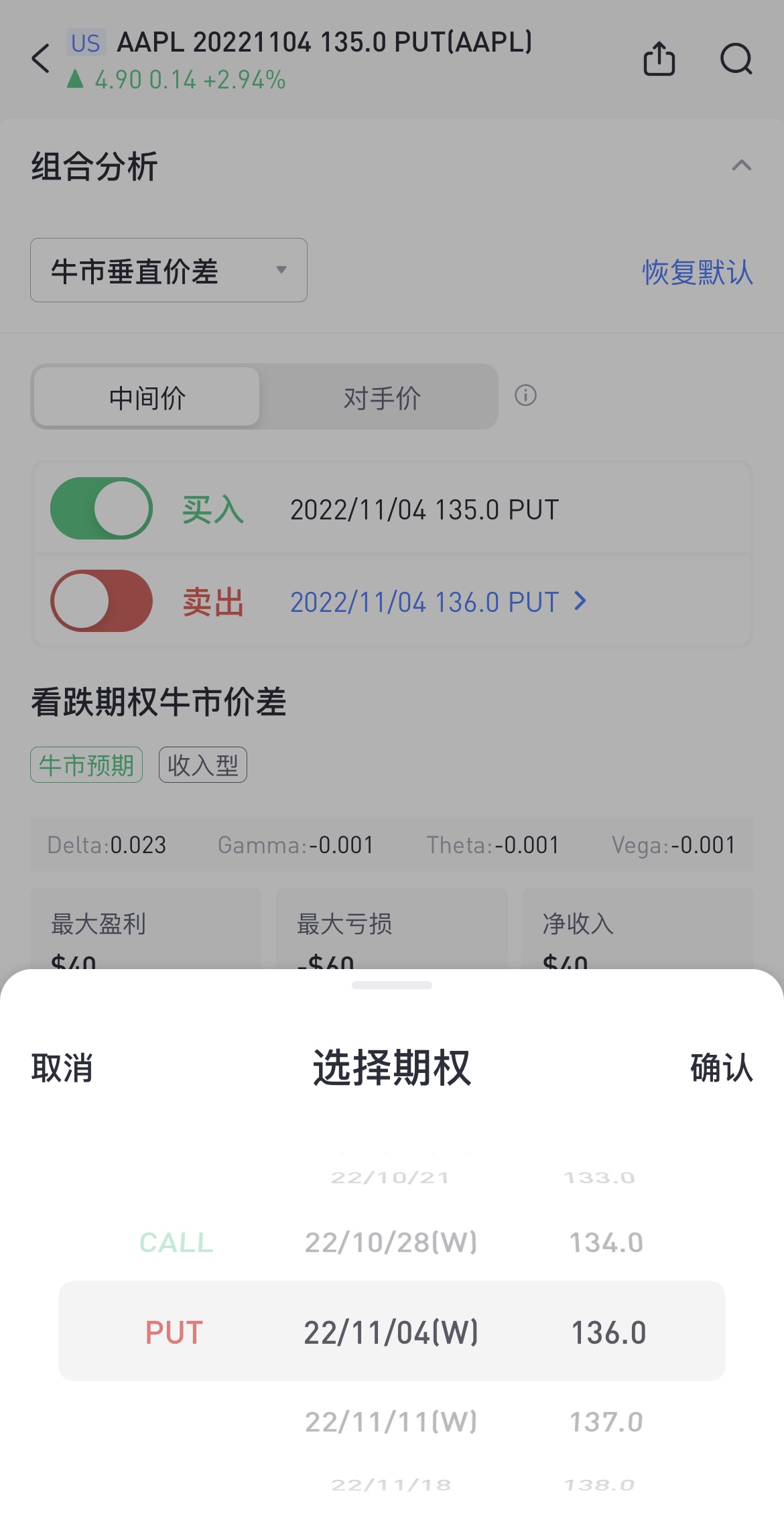Go back using the top-left arrow
Viewport: 784px width, 1520px height.
[x=41, y=58]
